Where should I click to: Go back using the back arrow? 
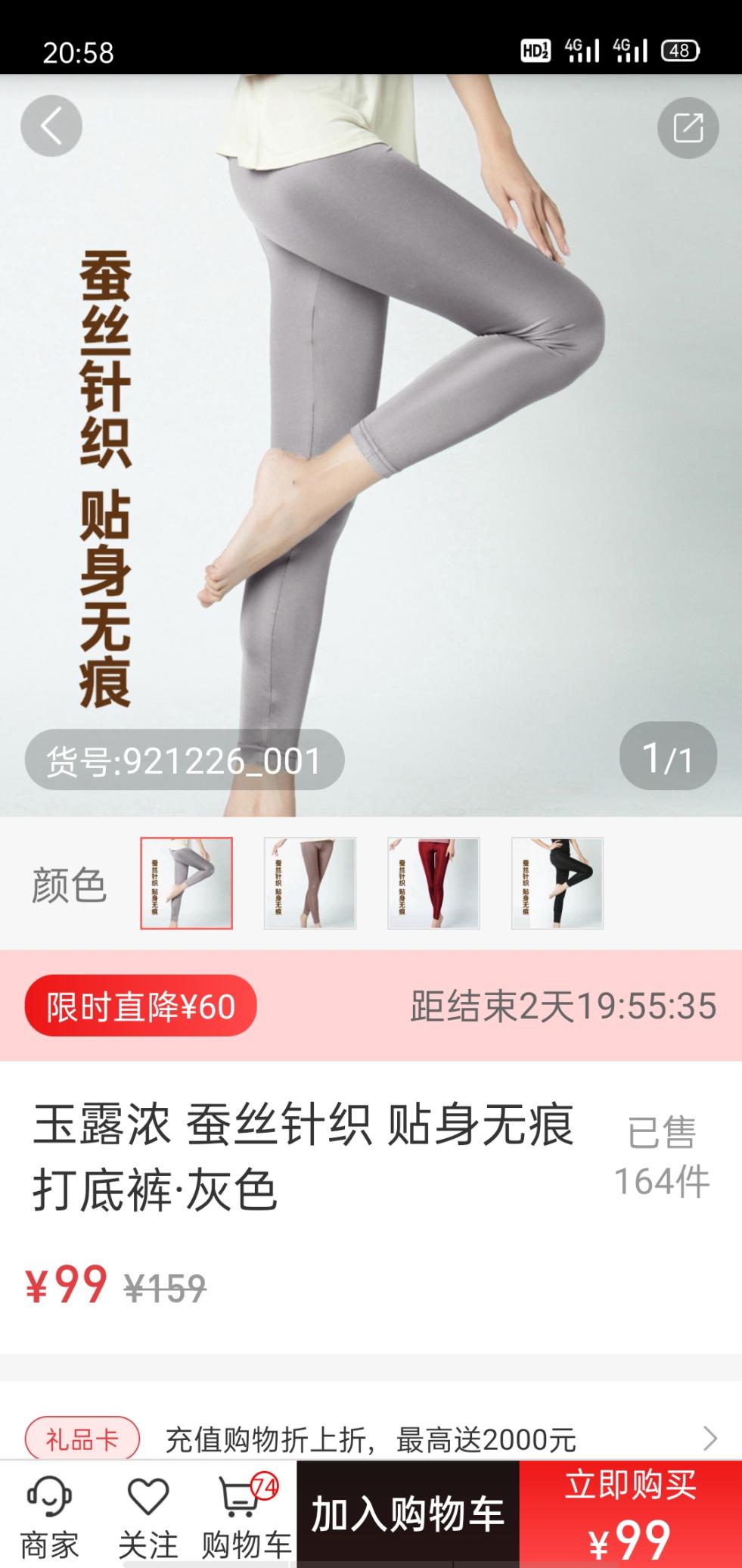click(51, 126)
